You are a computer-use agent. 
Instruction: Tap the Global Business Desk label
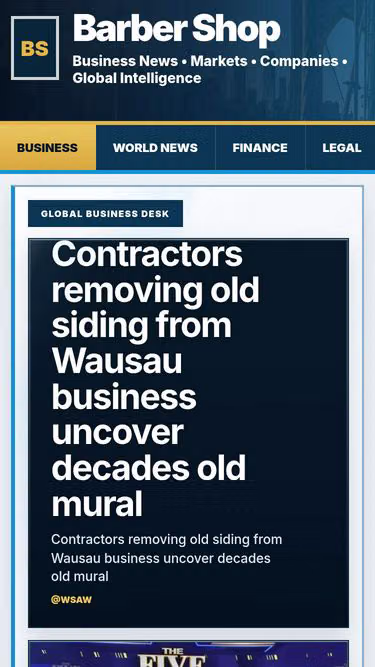click(105, 214)
